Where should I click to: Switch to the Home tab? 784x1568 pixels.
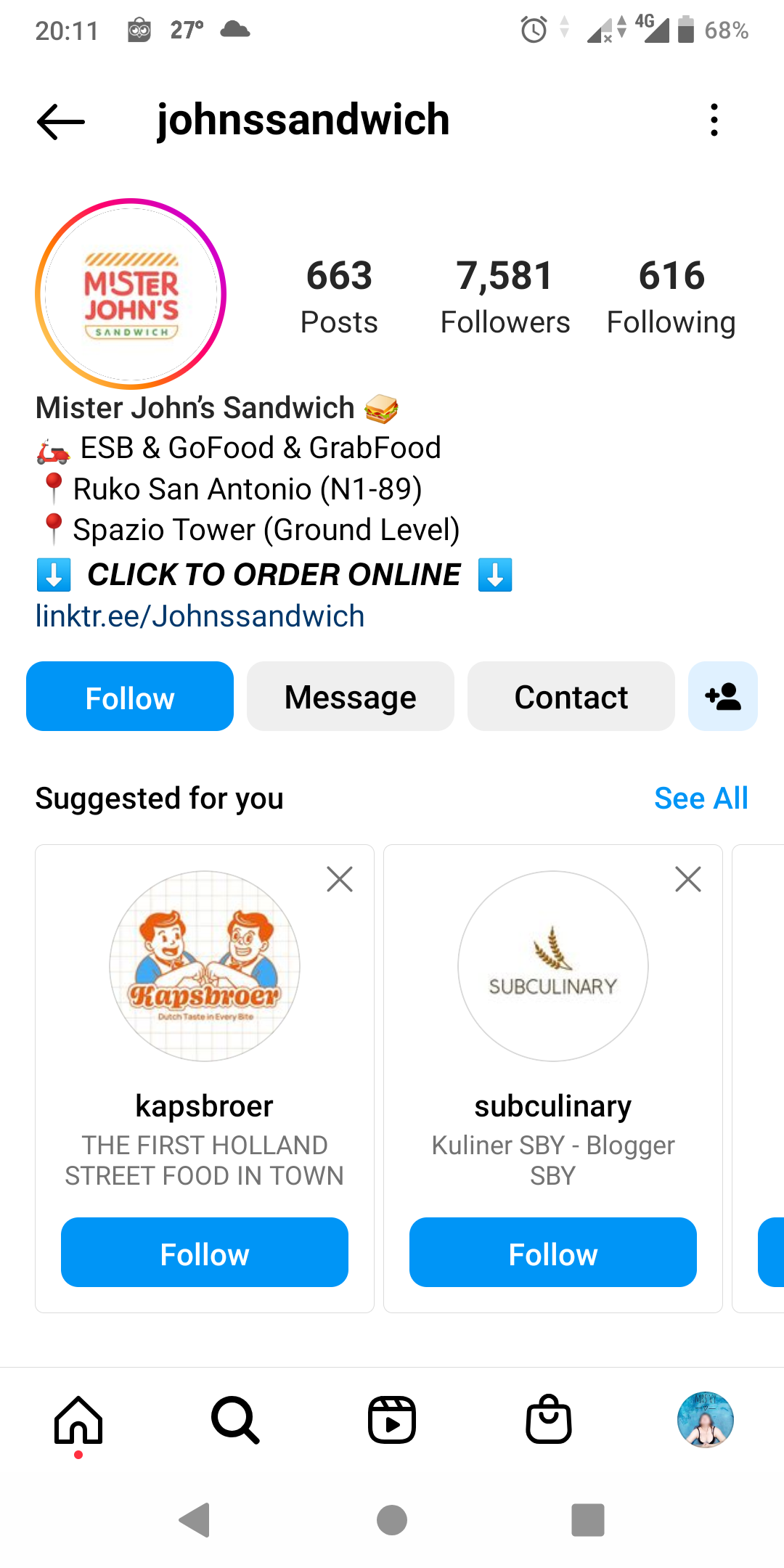click(x=78, y=1421)
